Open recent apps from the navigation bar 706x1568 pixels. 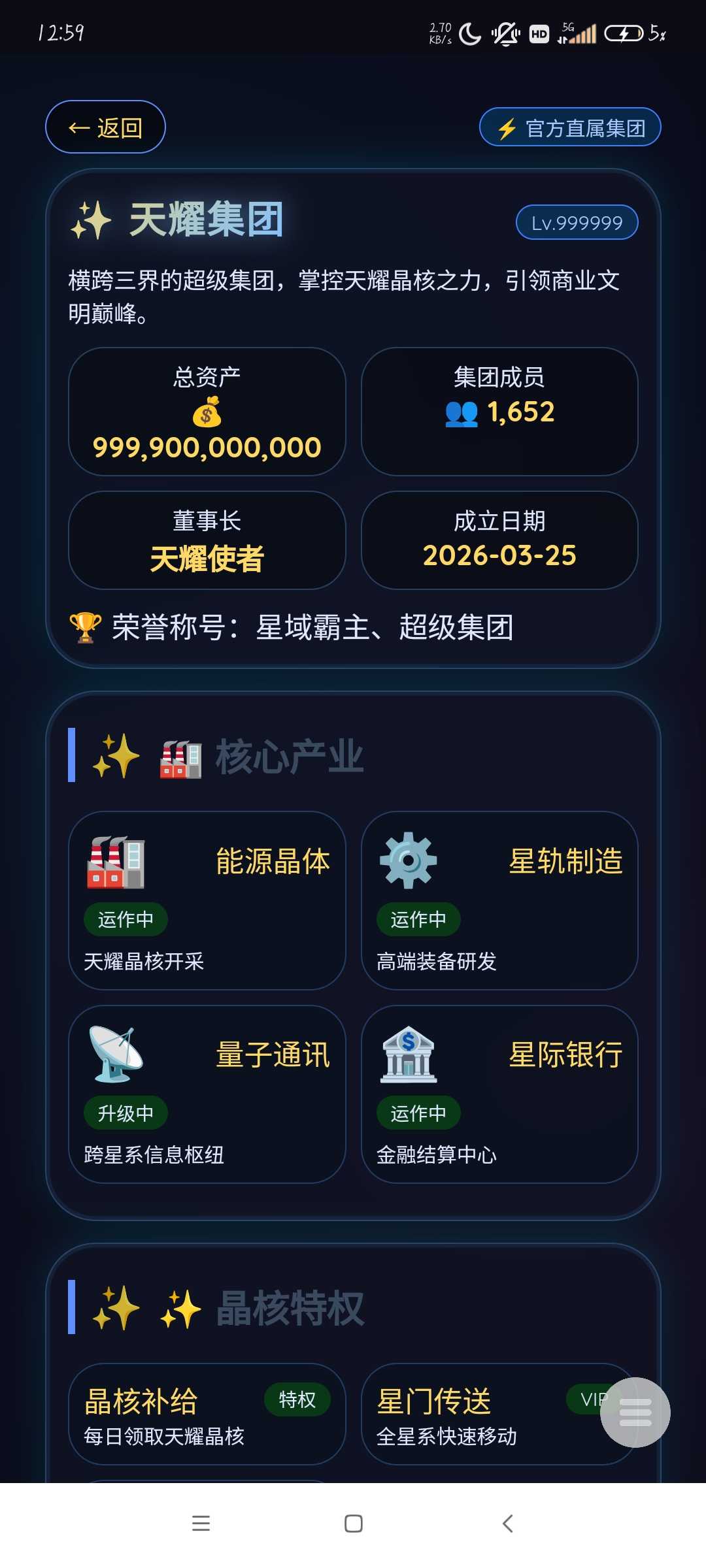pos(201,1524)
